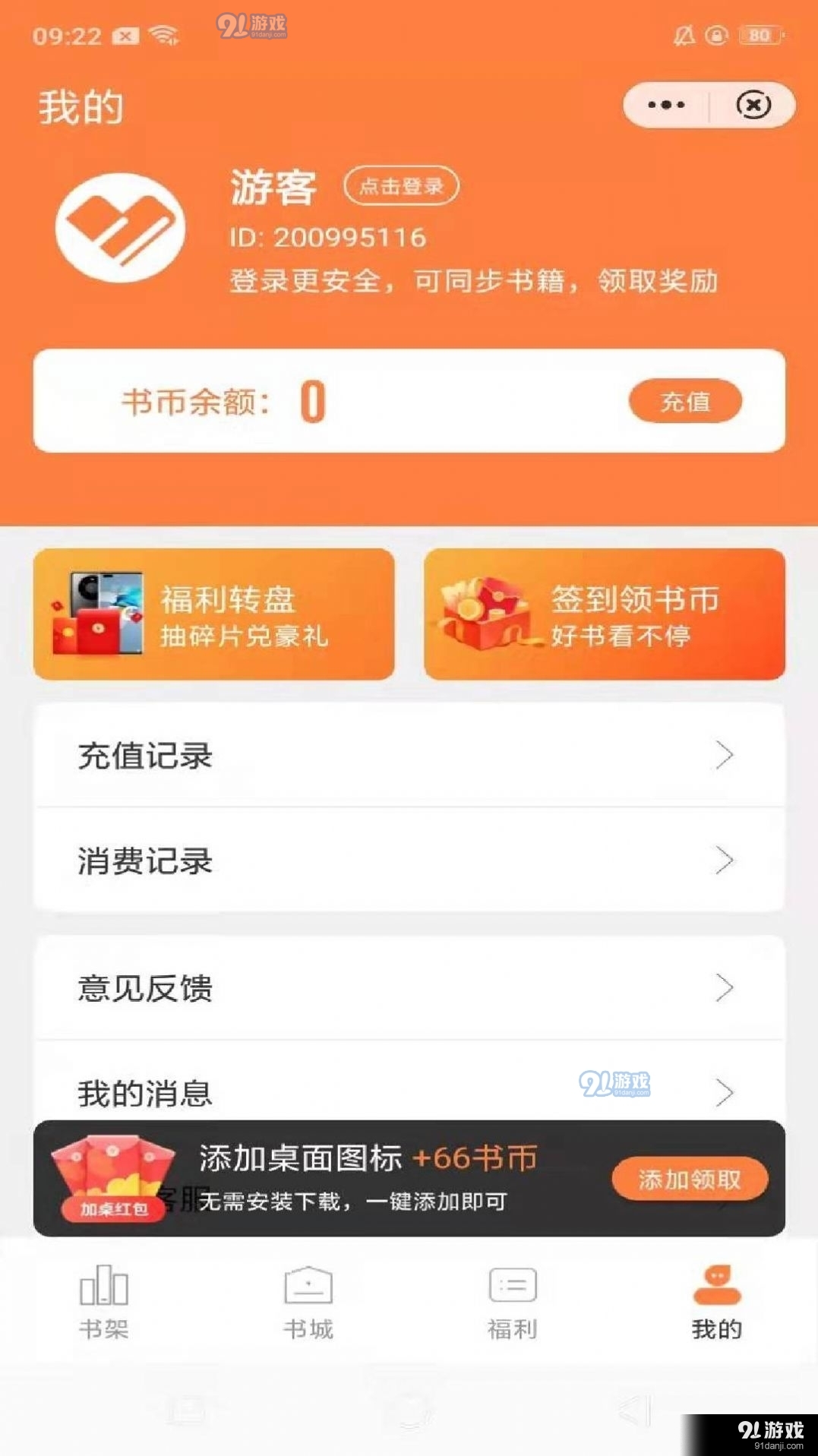This screenshot has width=818, height=1456.
Task: Tap the 福利 welfare icon
Action: coord(510,1286)
